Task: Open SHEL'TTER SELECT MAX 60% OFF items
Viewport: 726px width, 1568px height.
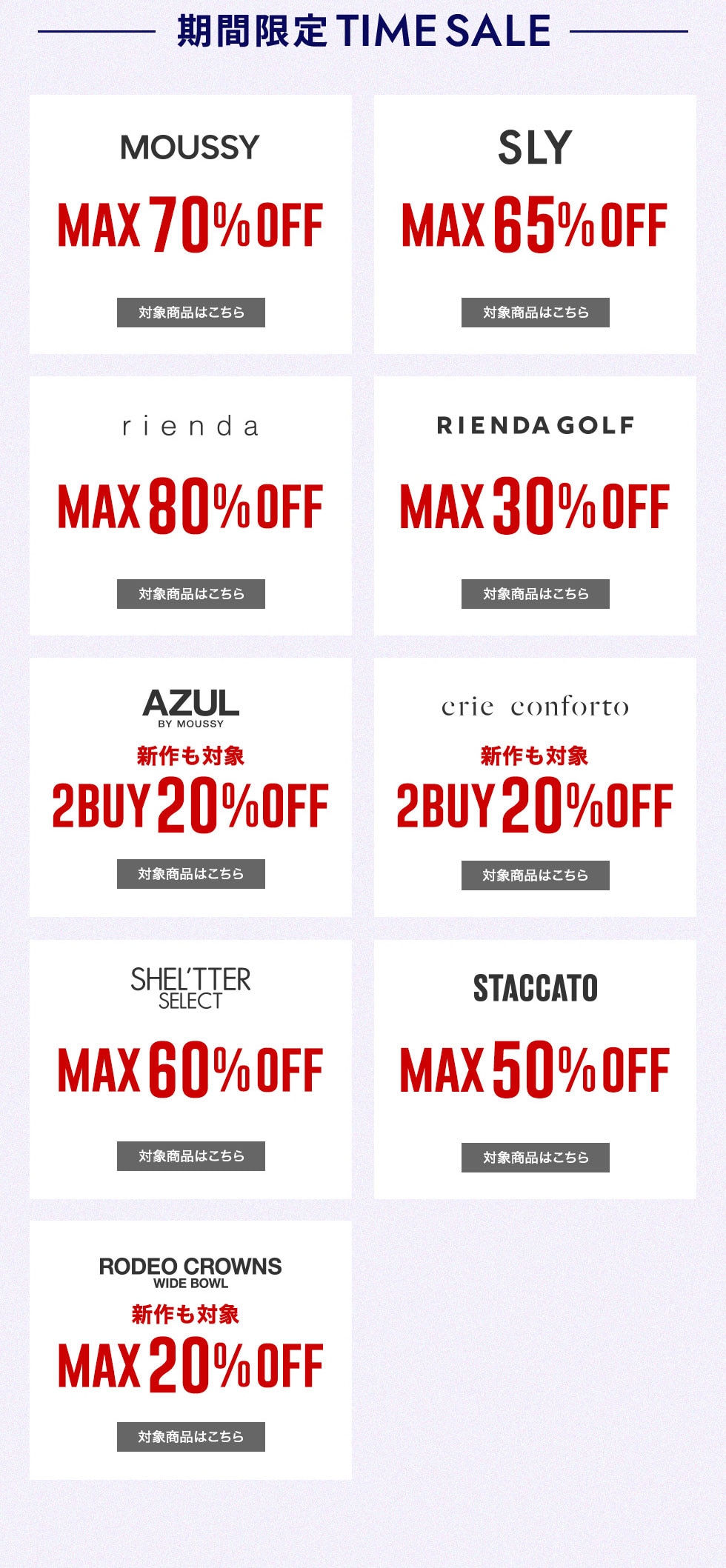Action: (190, 1156)
